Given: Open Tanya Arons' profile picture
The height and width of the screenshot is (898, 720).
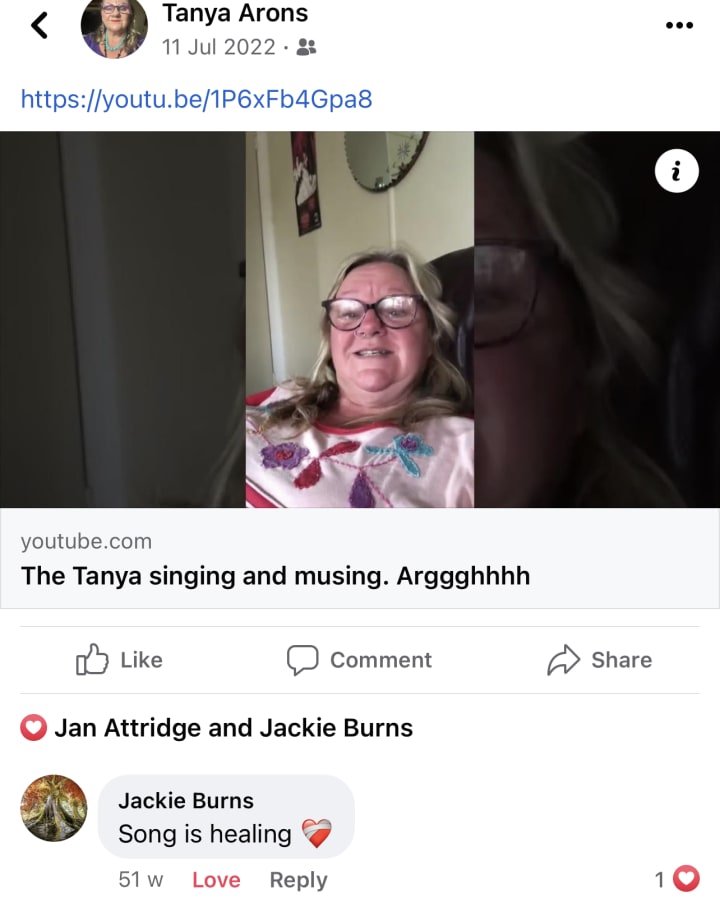Looking at the screenshot, I should 113,29.
